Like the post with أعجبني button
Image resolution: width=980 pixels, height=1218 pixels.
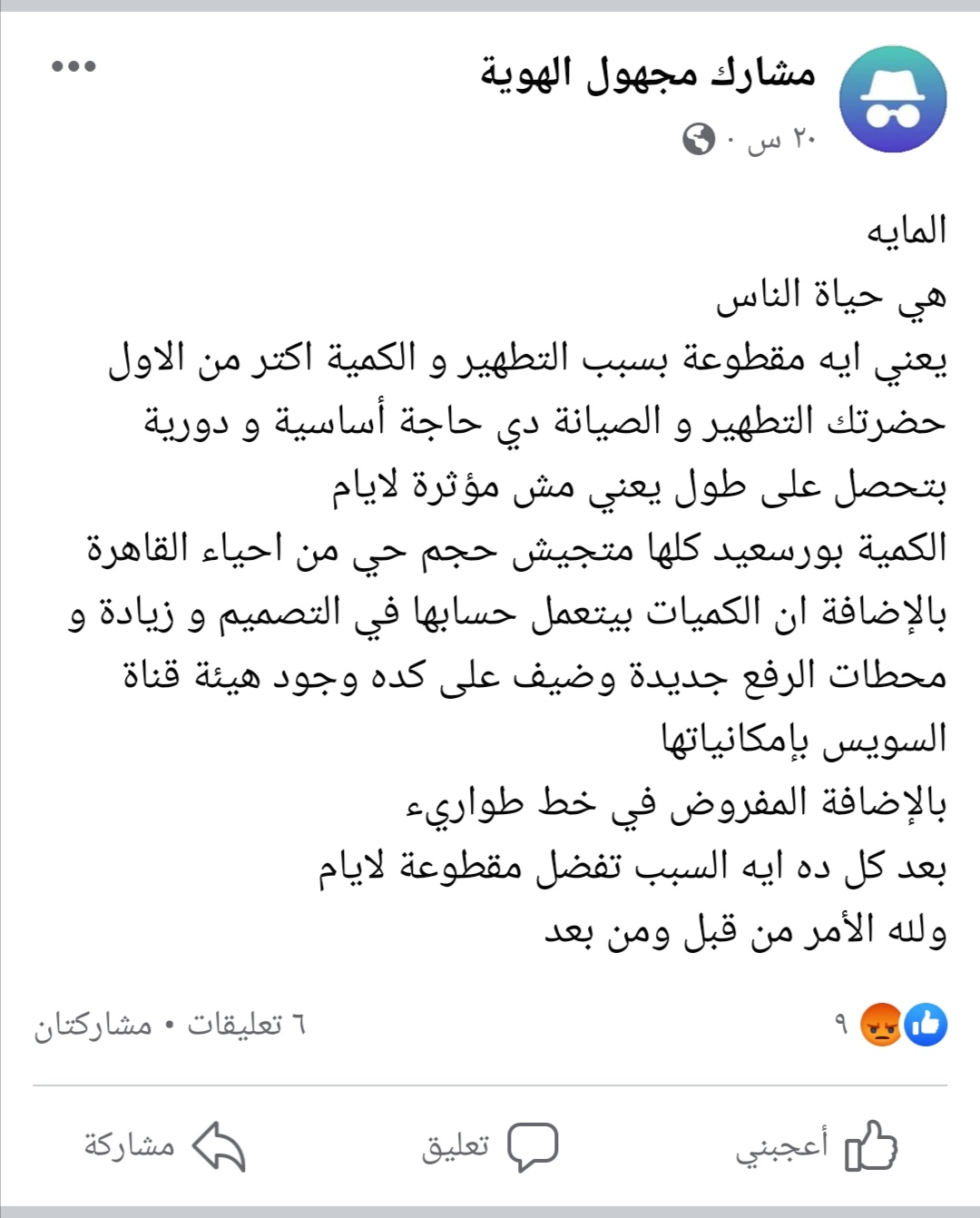tap(817, 1146)
